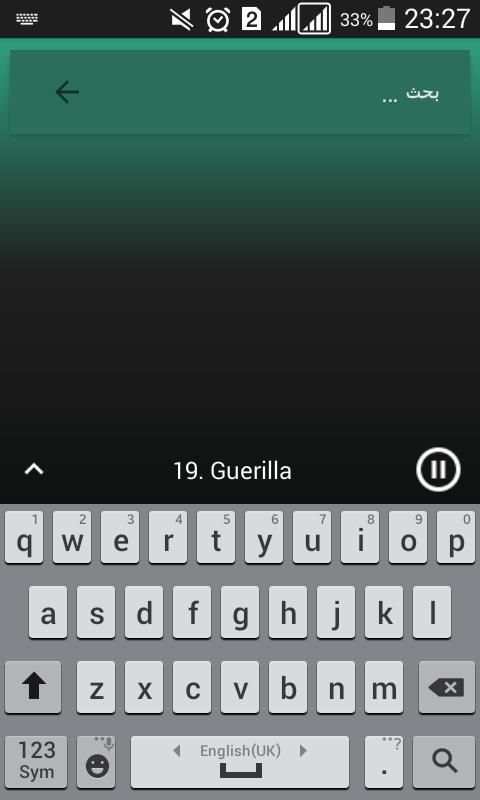
Task: Expand the now playing panel
Action: pyautogui.click(x=34, y=469)
